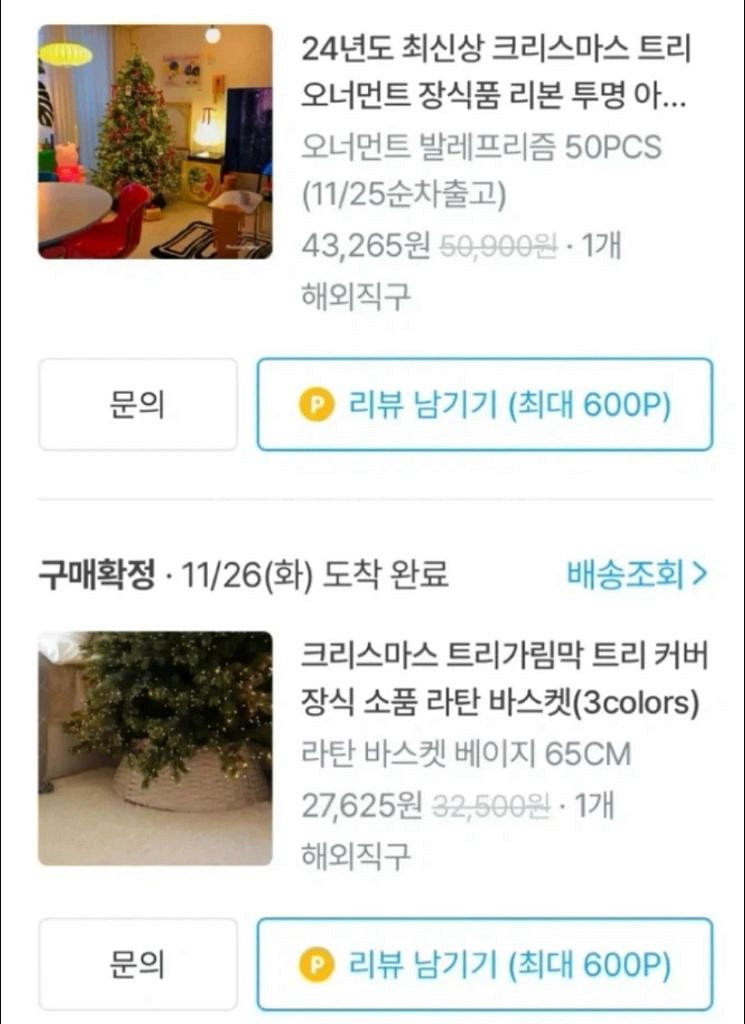The width and height of the screenshot is (745, 1024).
Task: Tap 문의 for the rattan basket order
Action: coord(138,965)
